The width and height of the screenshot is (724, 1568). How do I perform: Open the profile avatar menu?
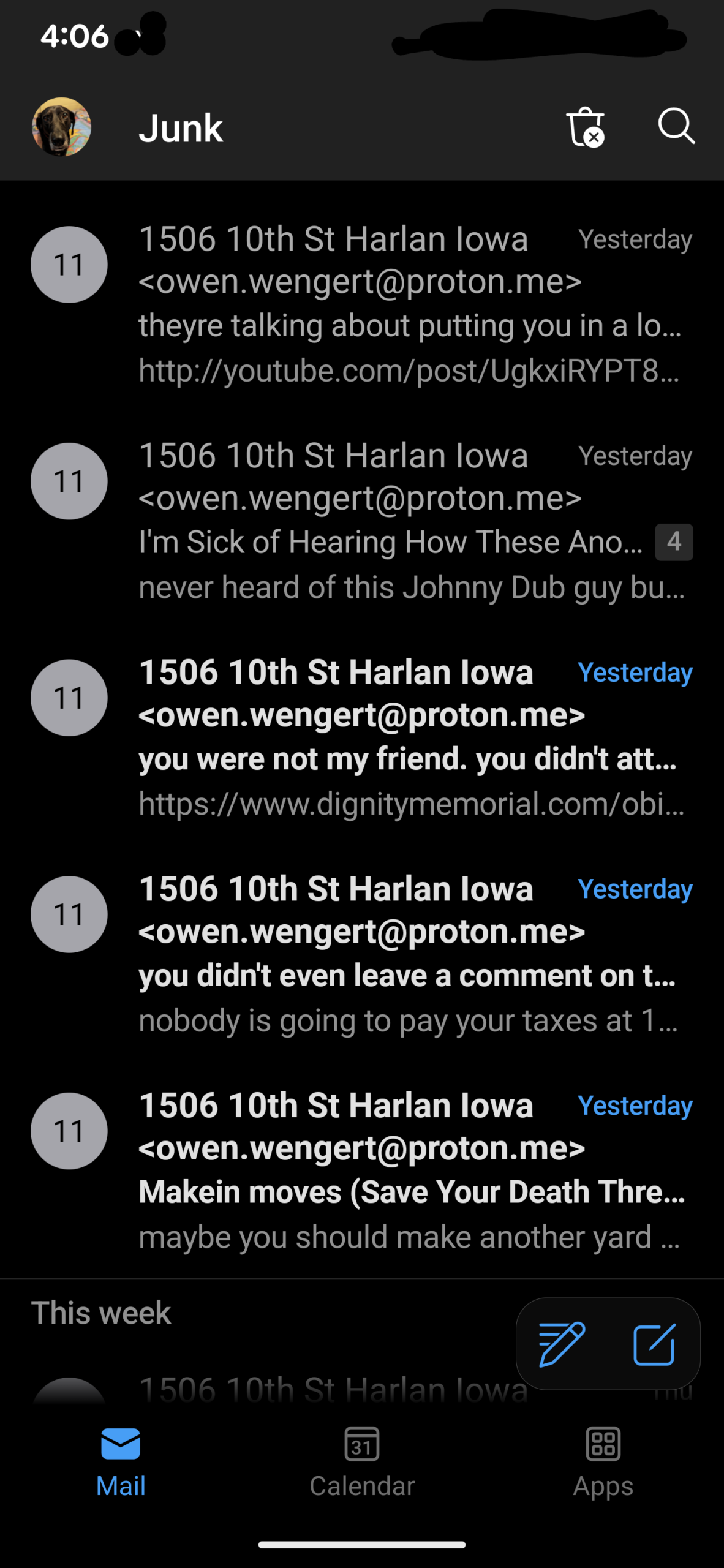click(x=61, y=127)
